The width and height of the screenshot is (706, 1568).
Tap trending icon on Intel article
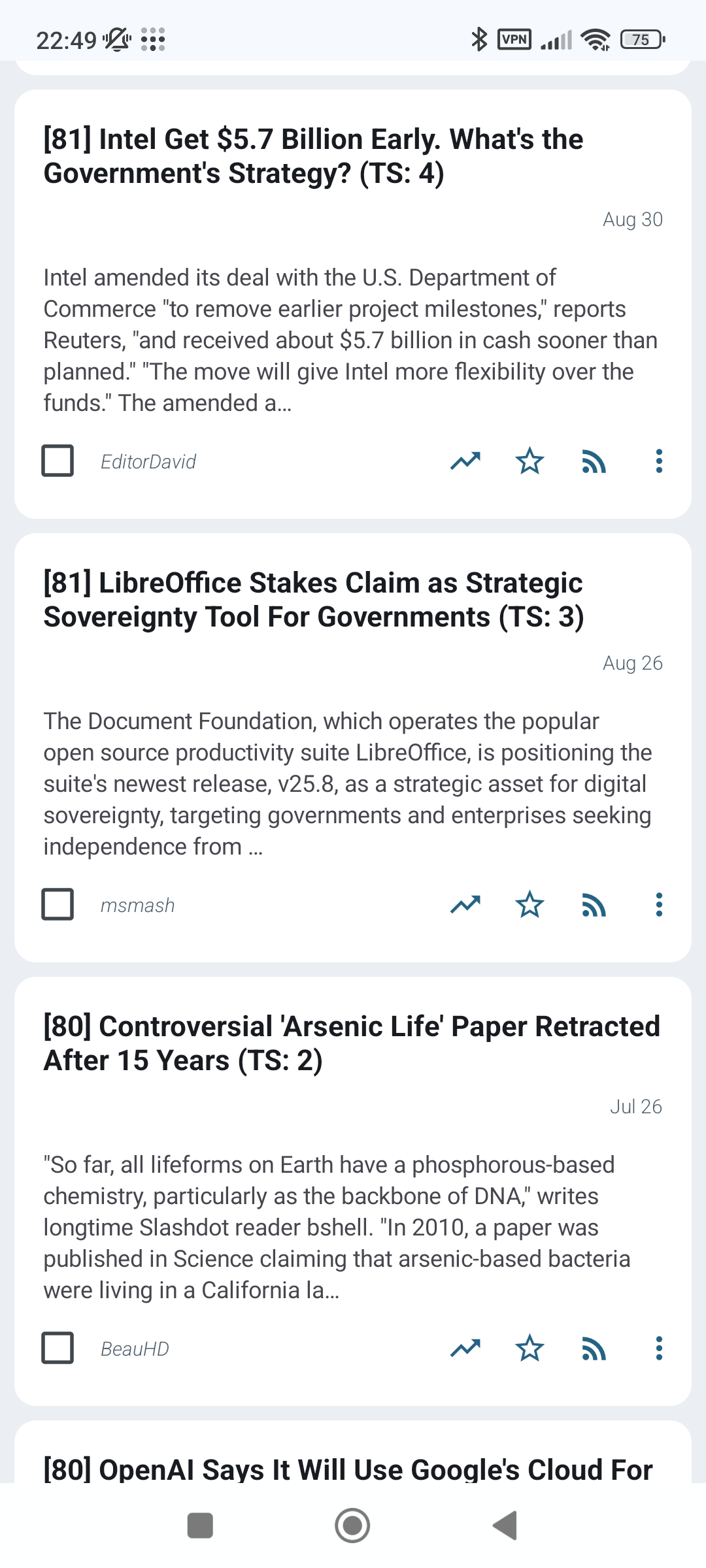click(465, 461)
